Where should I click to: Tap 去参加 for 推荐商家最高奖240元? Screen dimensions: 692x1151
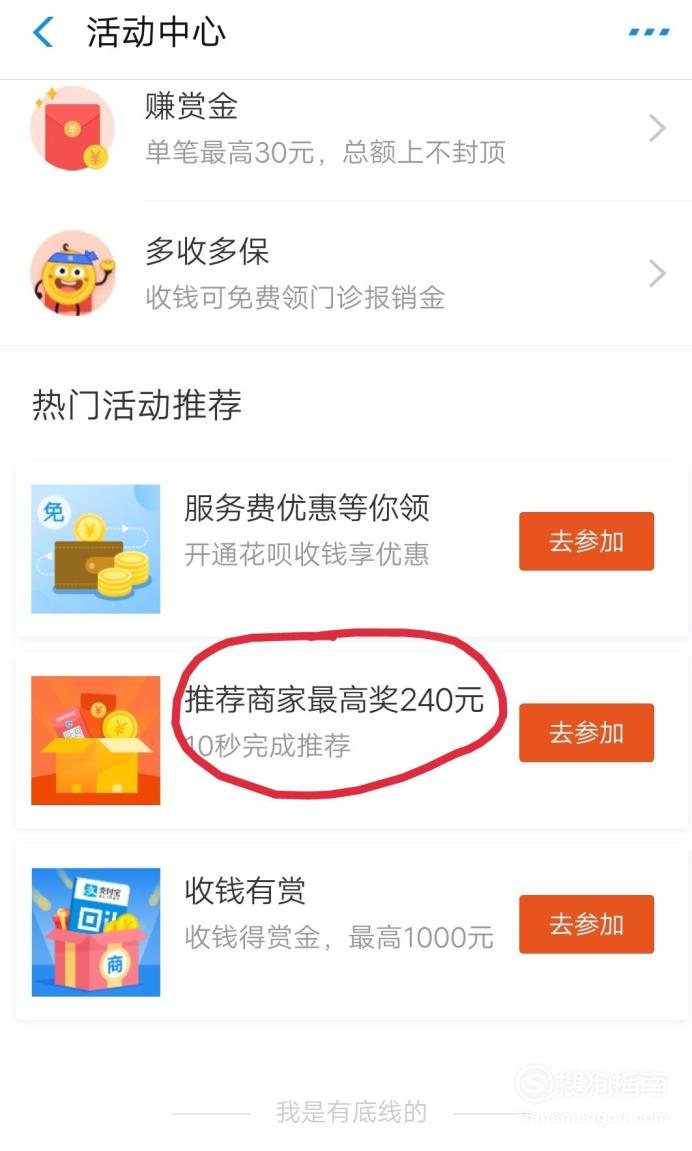pos(586,733)
